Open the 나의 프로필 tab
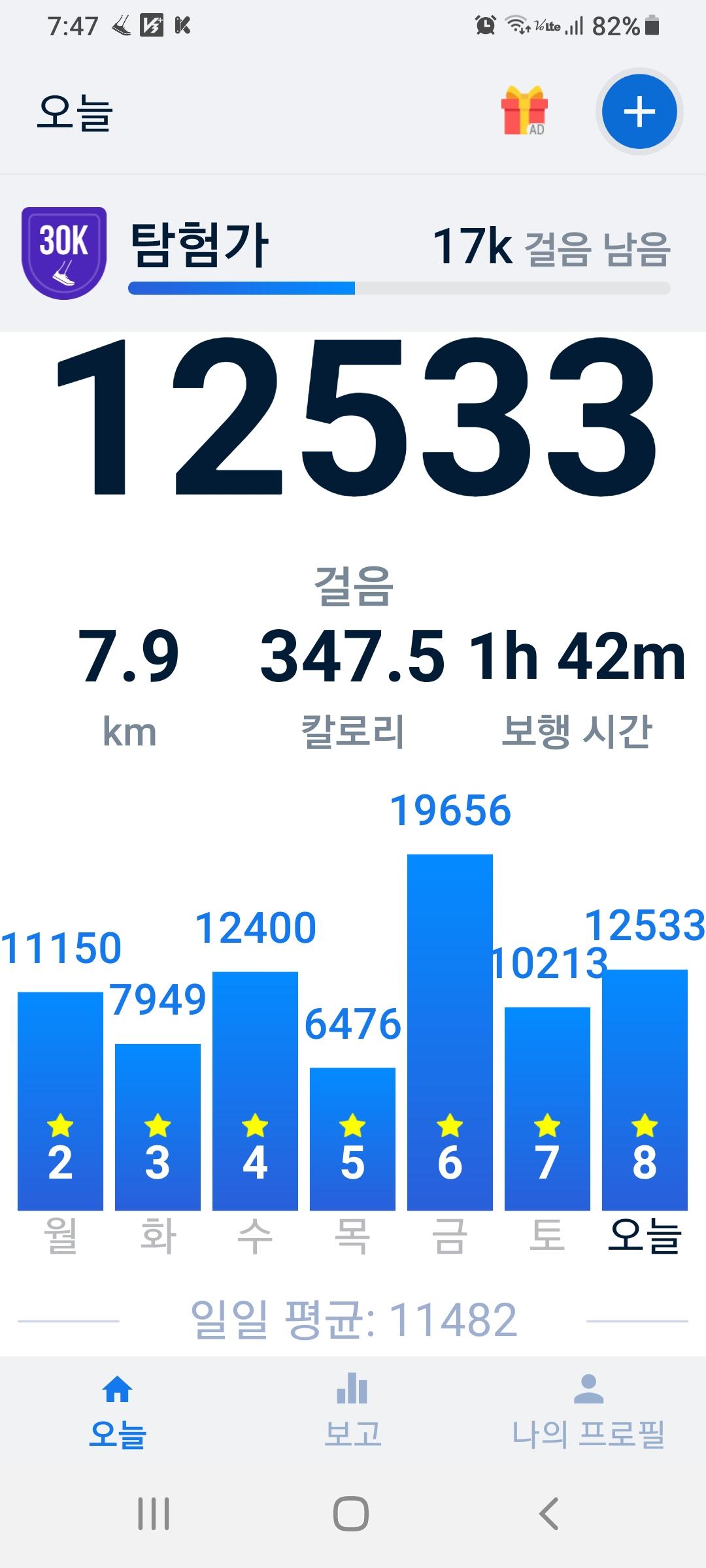Screen dimensions: 706x1568 [x=588, y=1411]
